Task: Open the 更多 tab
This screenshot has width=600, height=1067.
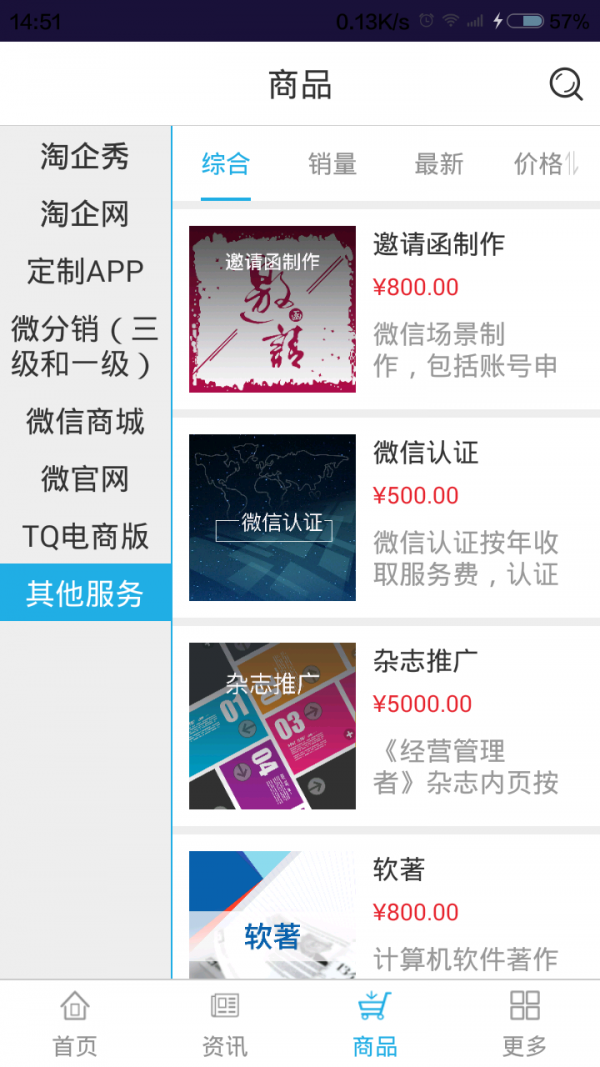Action: [x=524, y=1023]
